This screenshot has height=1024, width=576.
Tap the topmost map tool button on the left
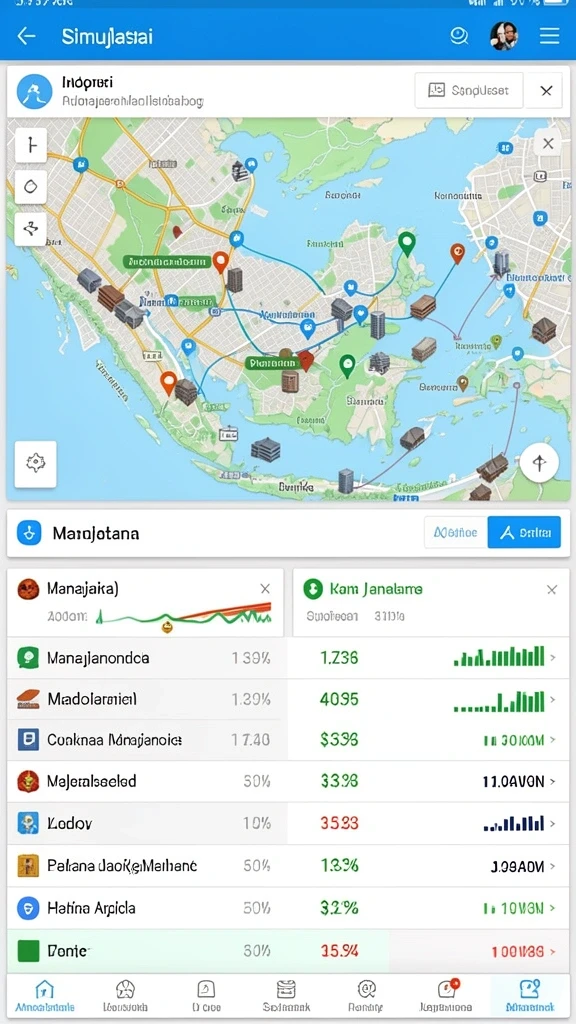pos(31,145)
